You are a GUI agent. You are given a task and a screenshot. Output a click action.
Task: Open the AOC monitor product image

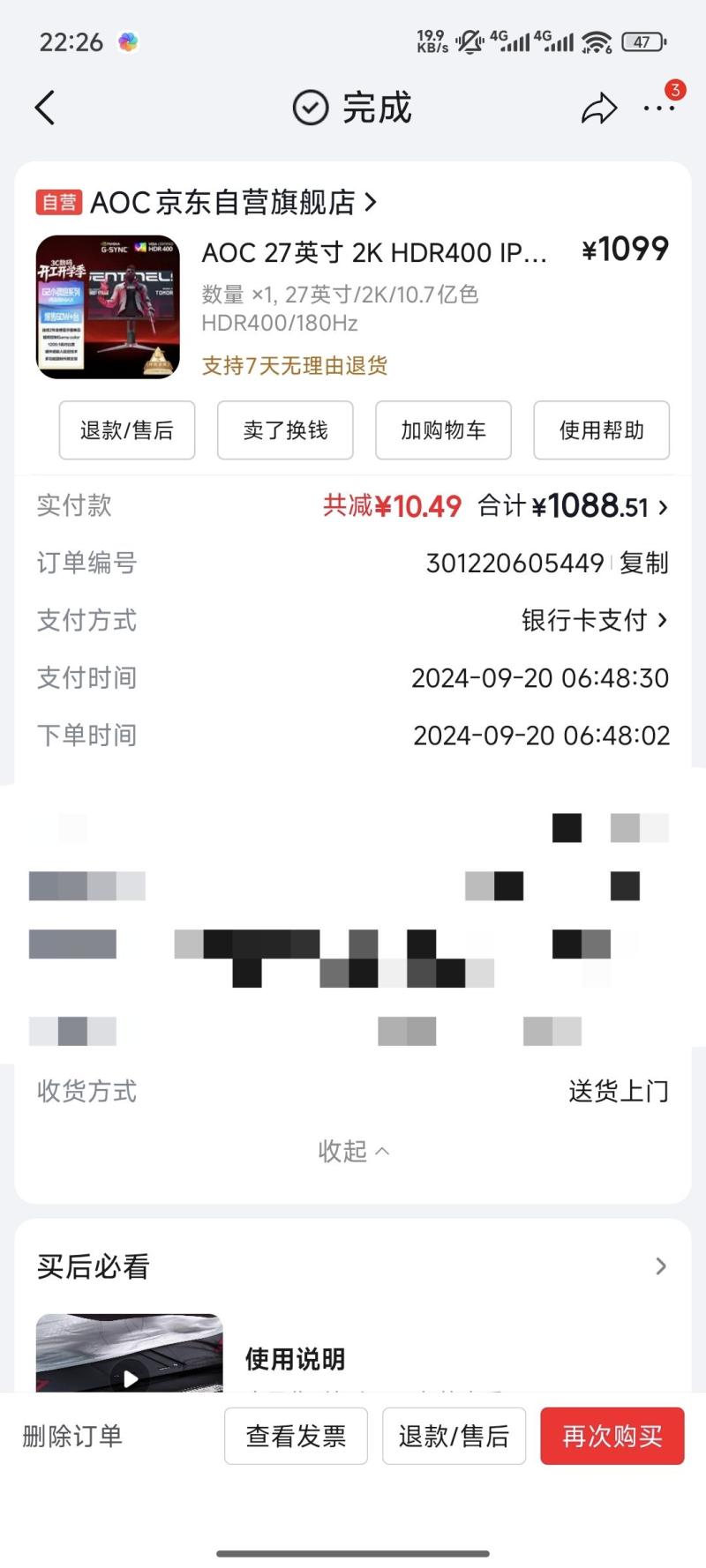click(x=108, y=307)
